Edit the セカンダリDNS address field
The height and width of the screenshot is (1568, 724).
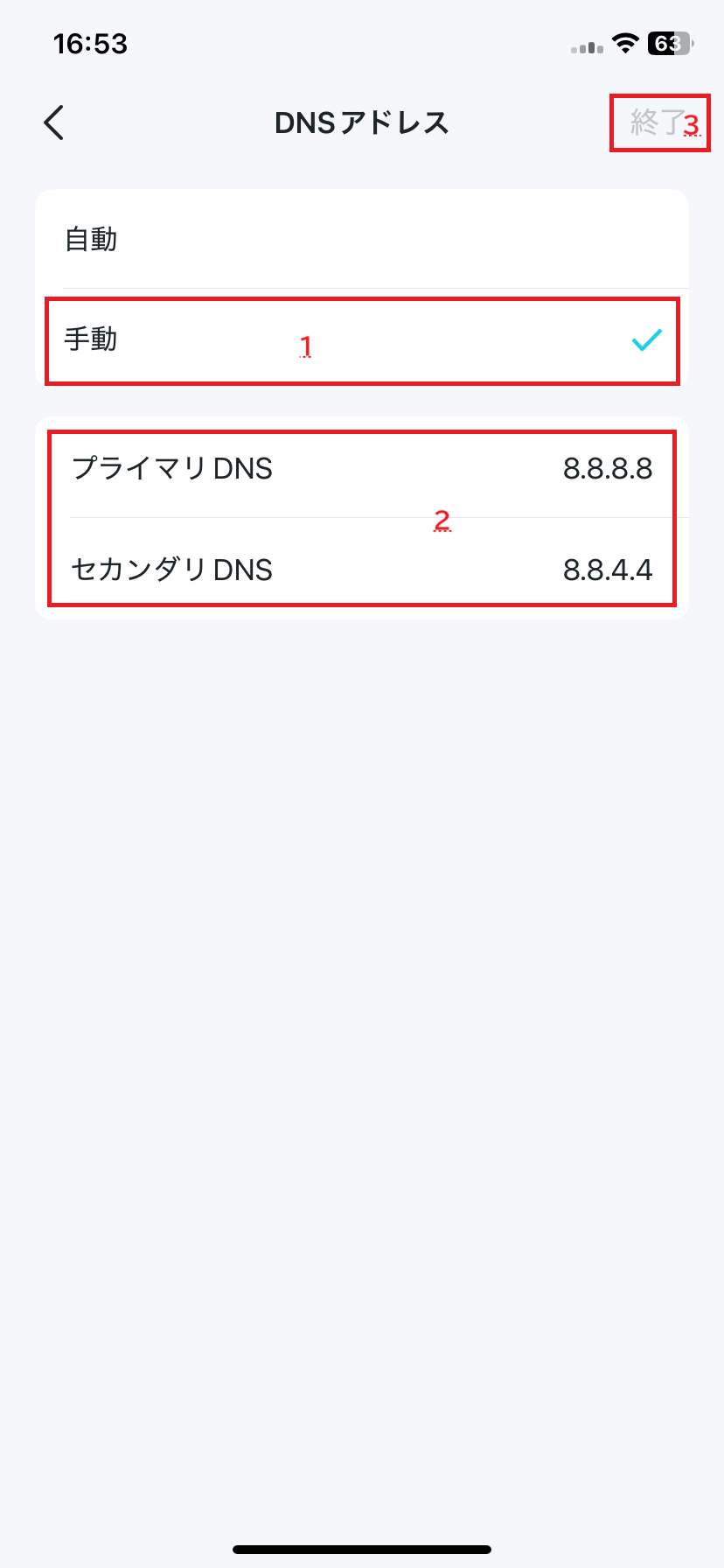pyautogui.click(x=362, y=570)
